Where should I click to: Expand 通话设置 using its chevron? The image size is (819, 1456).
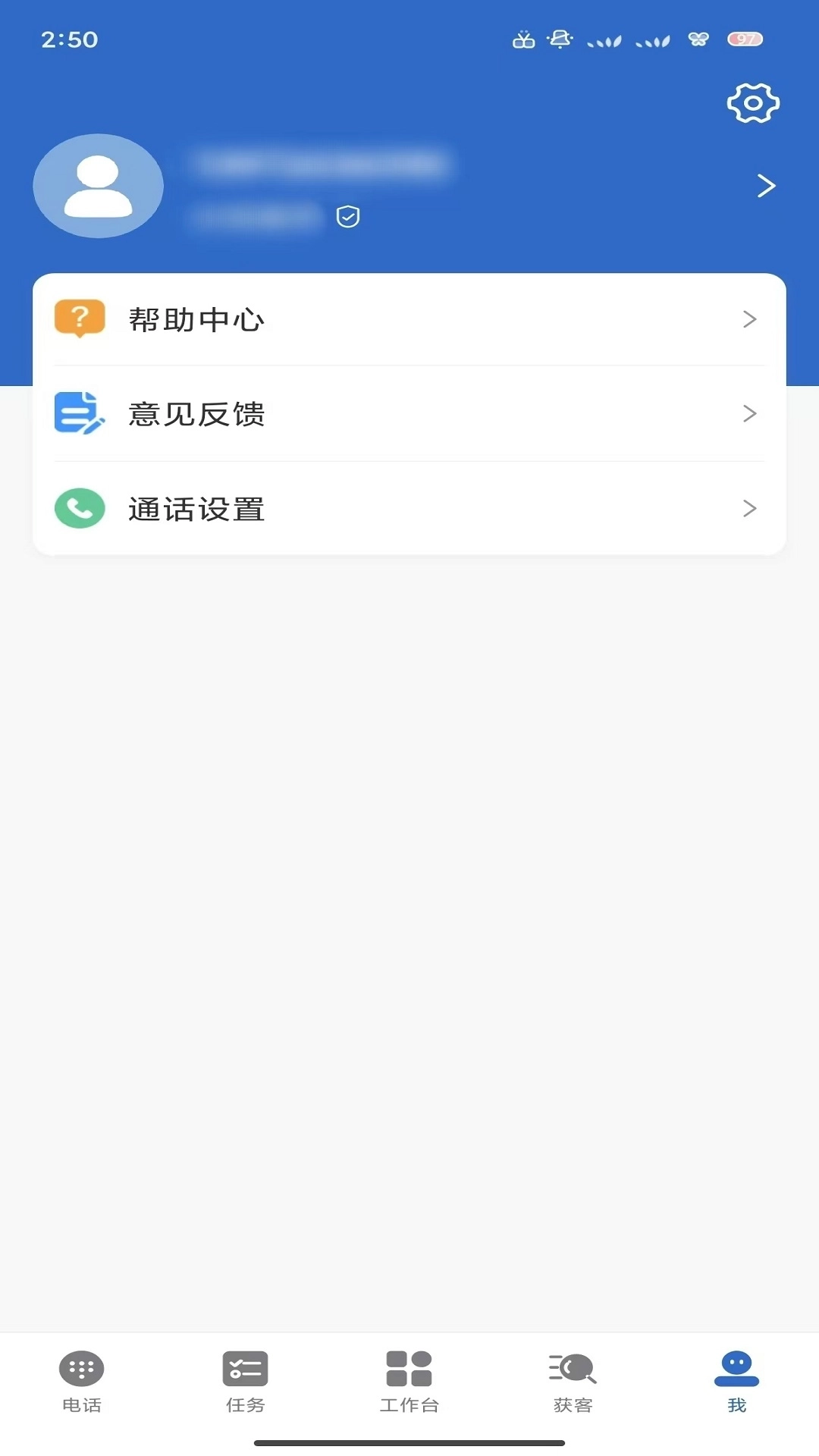click(x=750, y=509)
